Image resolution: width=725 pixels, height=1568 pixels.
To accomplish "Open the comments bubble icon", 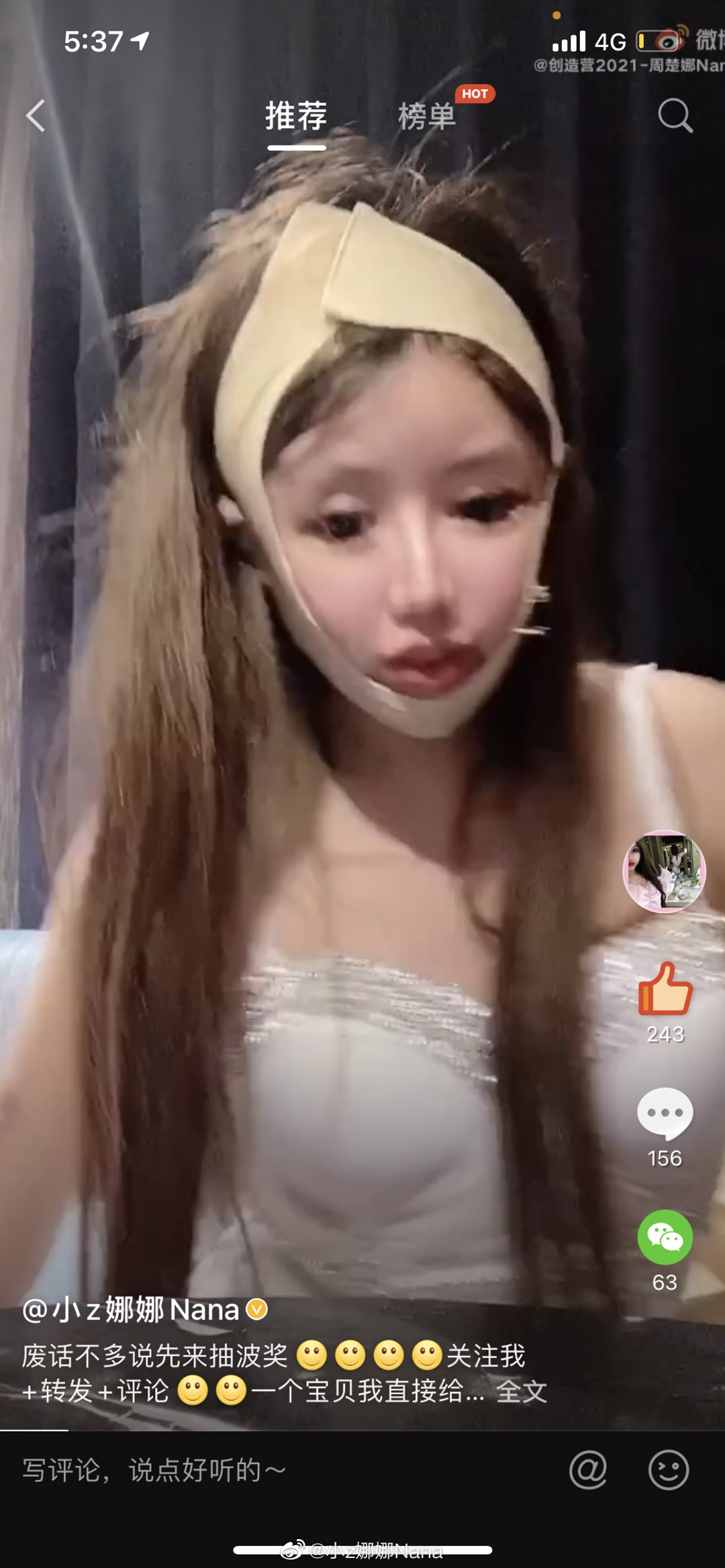I will click(x=665, y=1113).
